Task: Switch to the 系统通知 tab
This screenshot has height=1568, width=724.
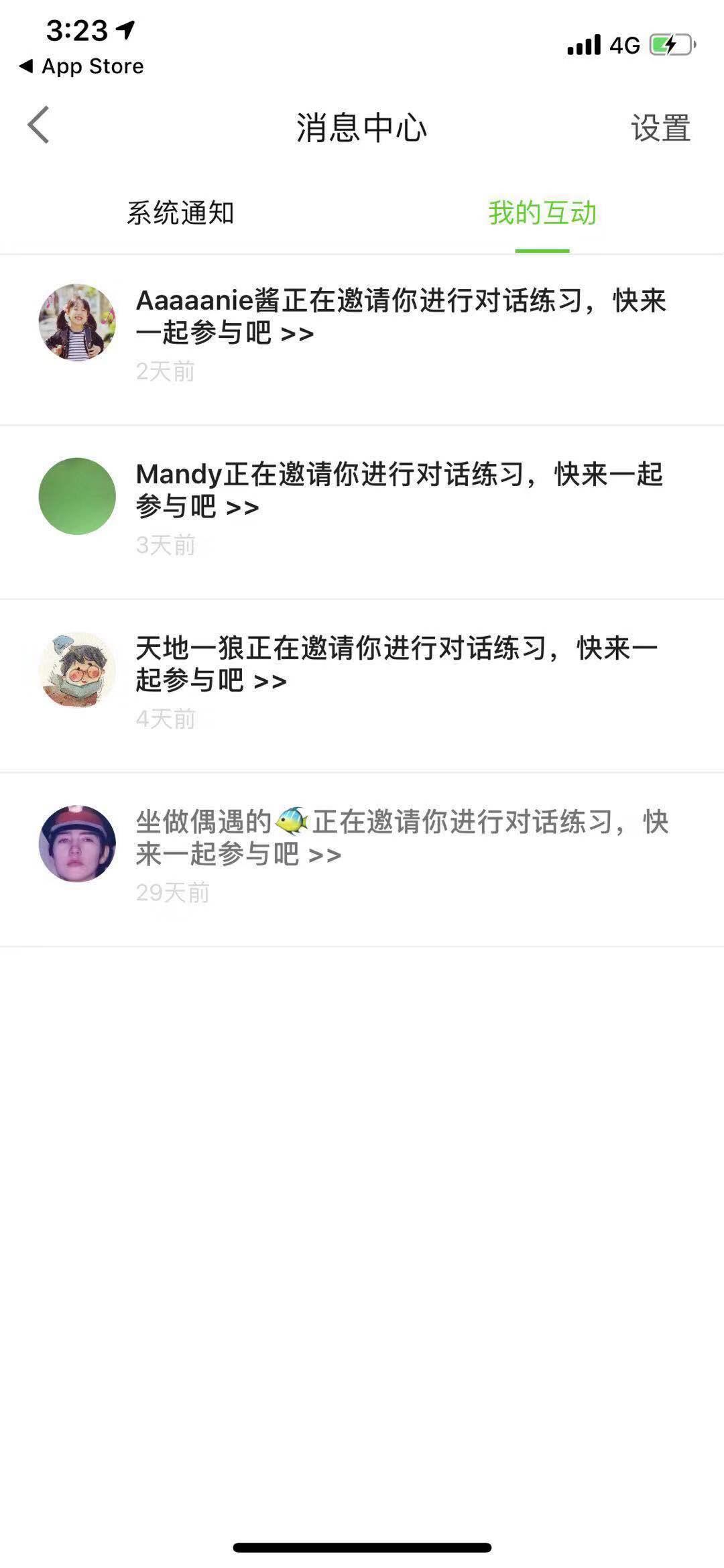Action: pyautogui.click(x=180, y=213)
